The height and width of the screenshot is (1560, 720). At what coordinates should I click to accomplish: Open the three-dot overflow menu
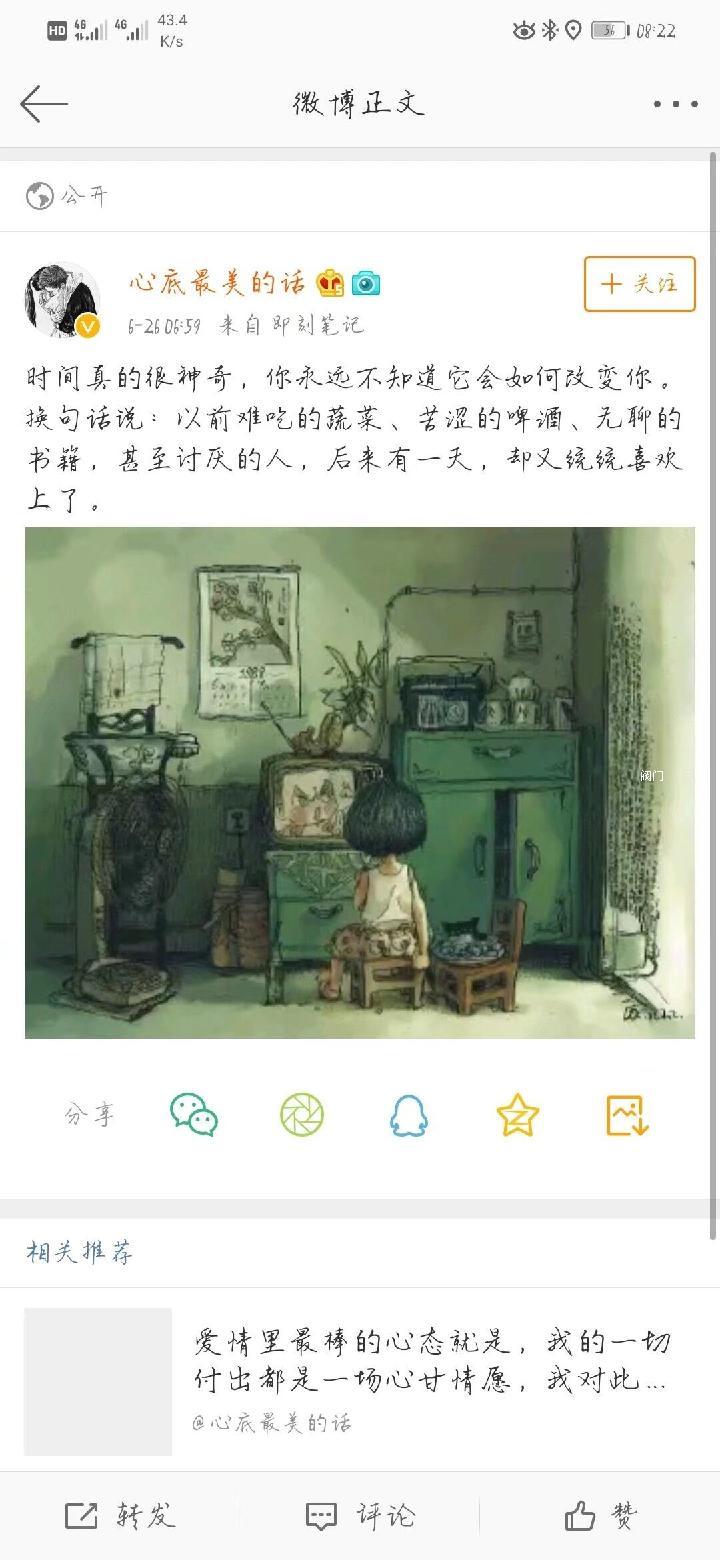[x=675, y=104]
